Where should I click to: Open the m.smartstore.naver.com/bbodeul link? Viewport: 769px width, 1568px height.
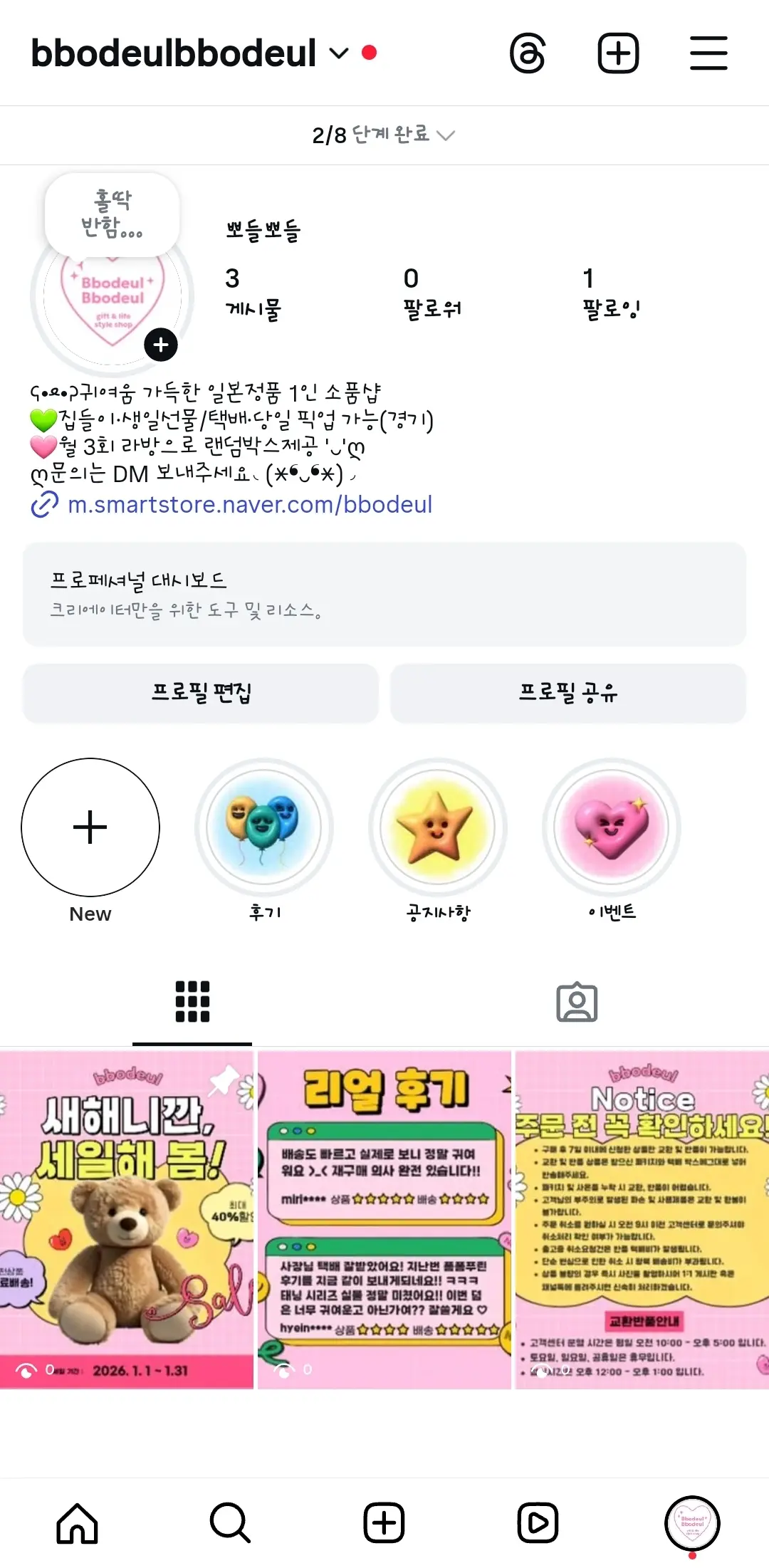pyautogui.click(x=235, y=504)
